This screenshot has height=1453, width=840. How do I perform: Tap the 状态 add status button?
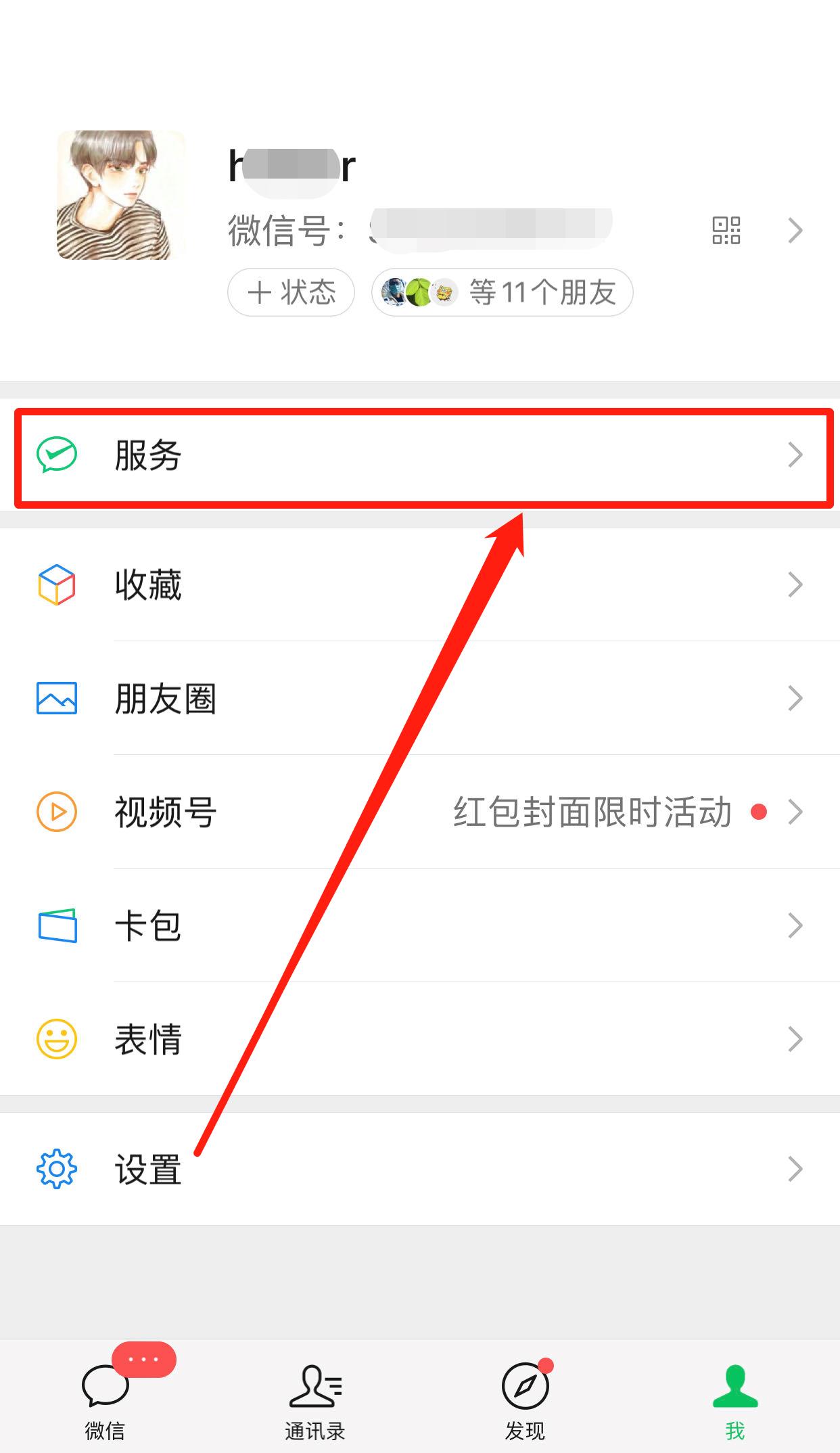pyautogui.click(x=291, y=293)
